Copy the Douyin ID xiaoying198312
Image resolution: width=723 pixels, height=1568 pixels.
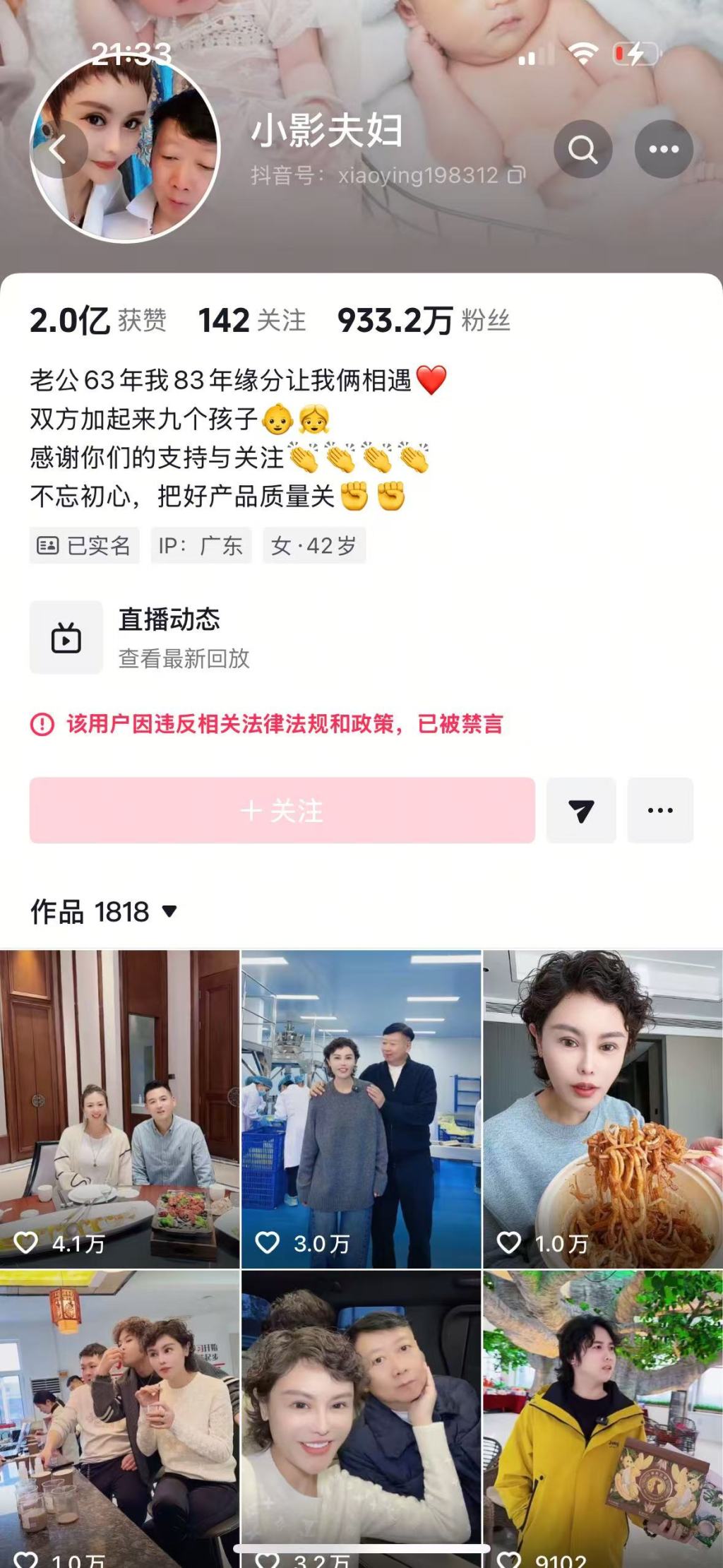pos(517,175)
